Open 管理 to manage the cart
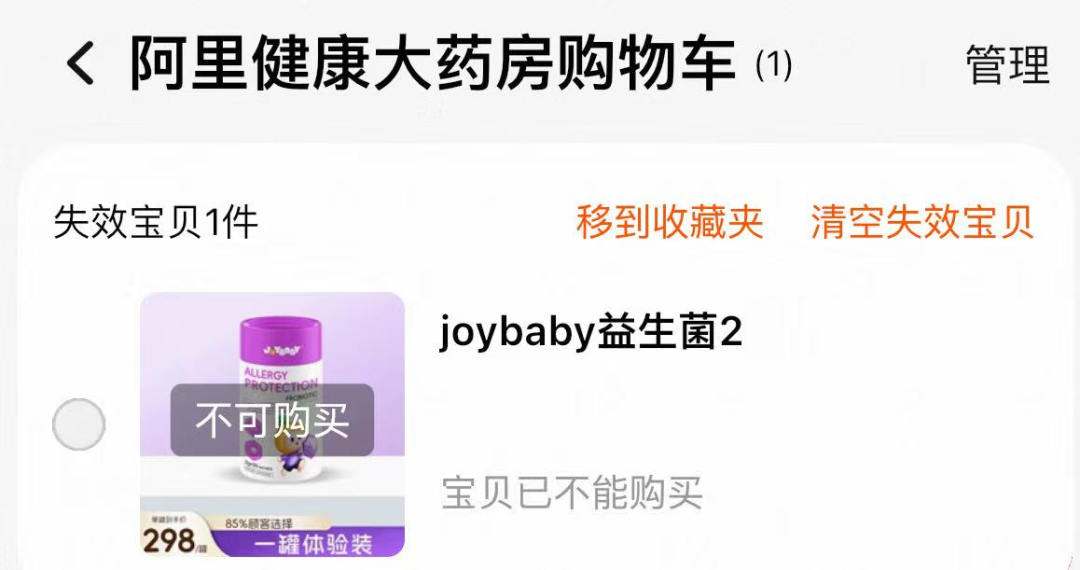This screenshot has height=570, width=1080. click(x=1006, y=65)
